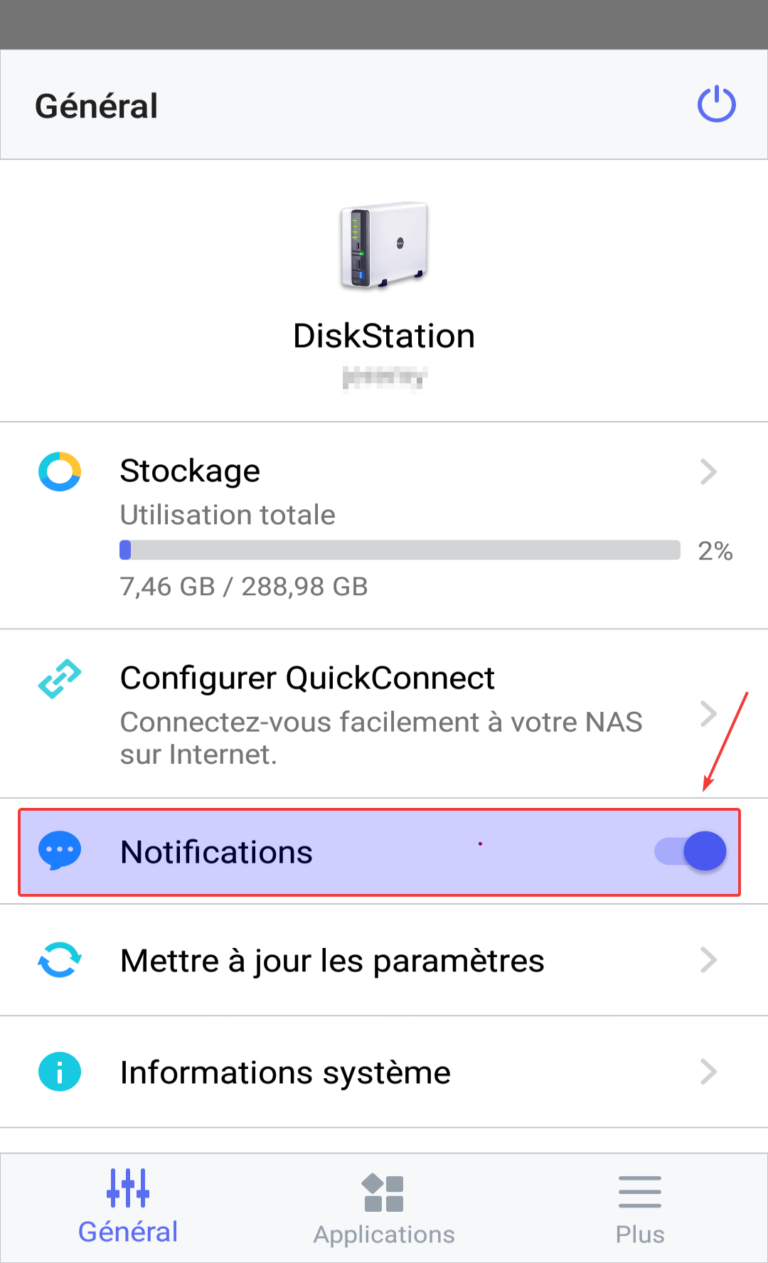Image resolution: width=768 pixels, height=1263 pixels.
Task: Toggle the Notifications switch
Action: point(692,852)
